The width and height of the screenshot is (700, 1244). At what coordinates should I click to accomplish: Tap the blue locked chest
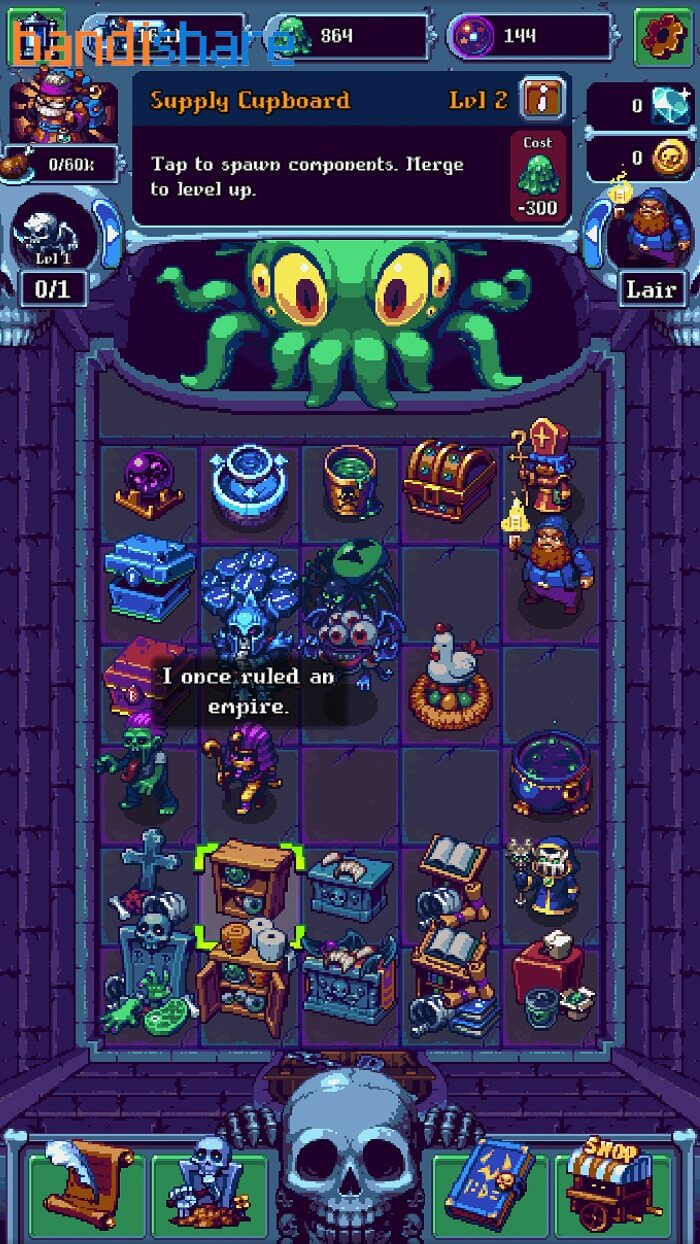[148, 578]
